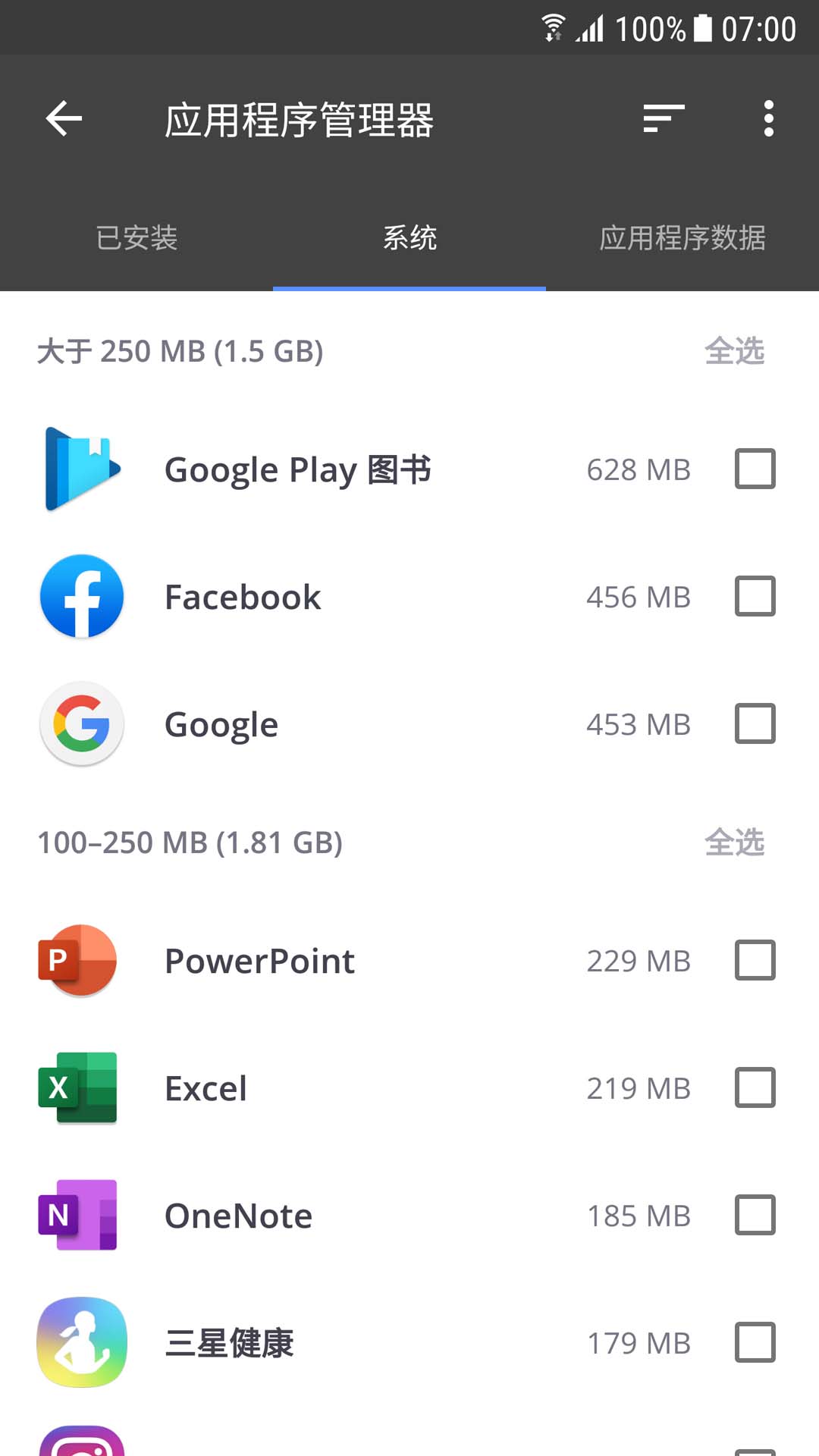Screen dimensions: 819x1456
Task: Select the PowerPoint app icon
Action: 78,960
